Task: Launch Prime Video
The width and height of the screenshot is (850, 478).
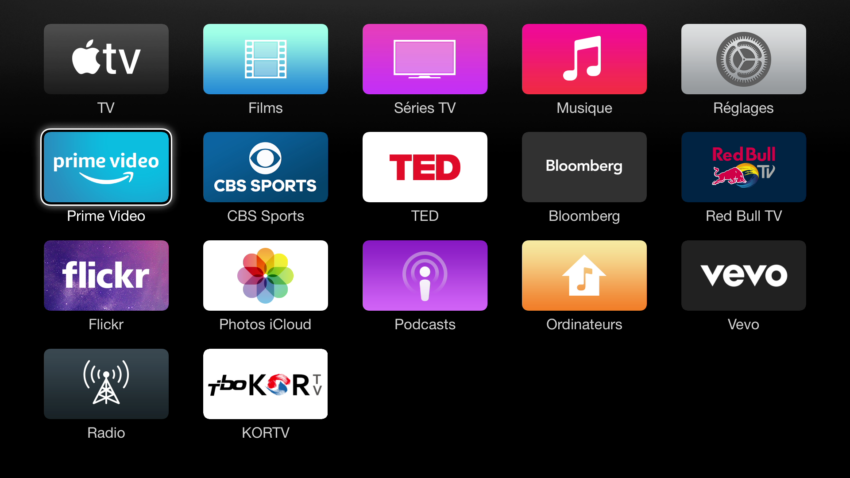Action: click(x=106, y=167)
